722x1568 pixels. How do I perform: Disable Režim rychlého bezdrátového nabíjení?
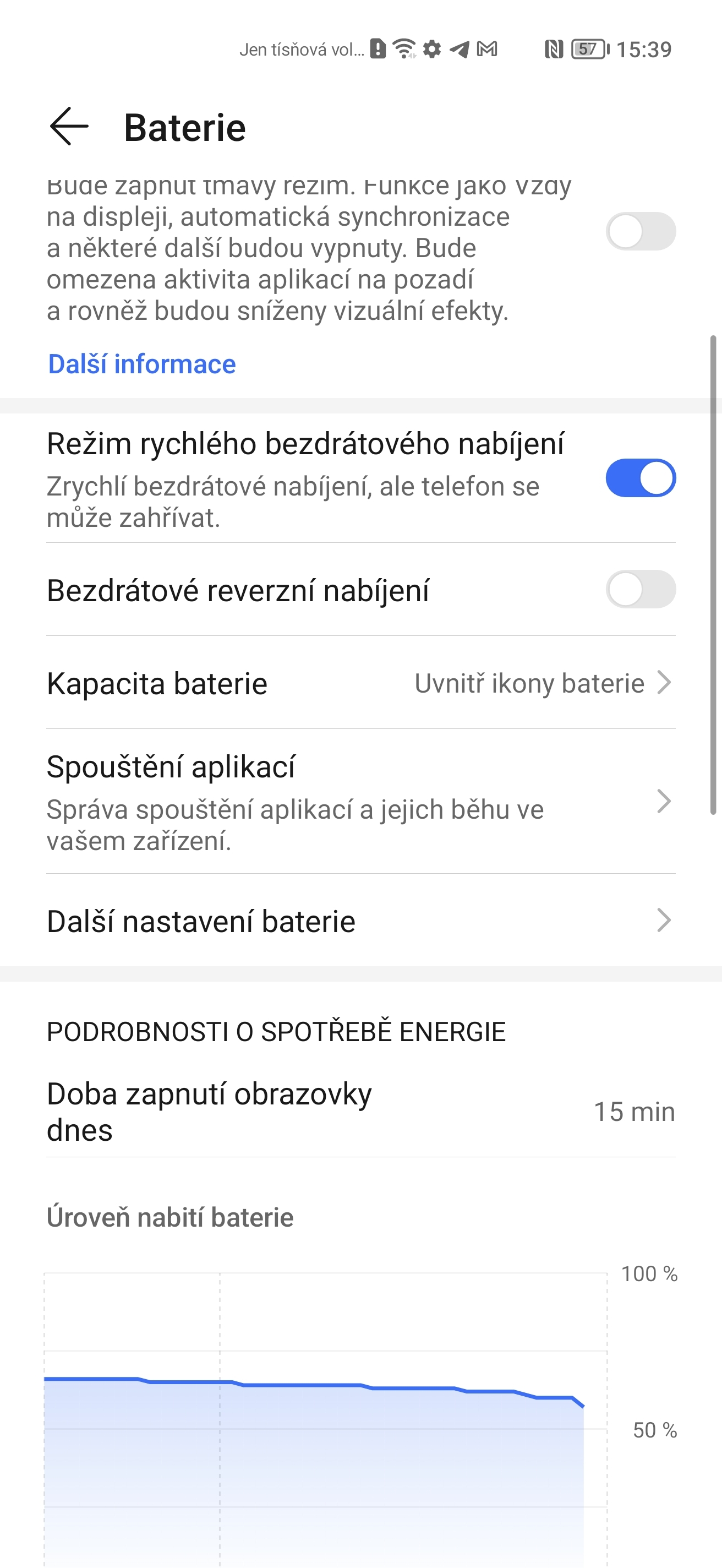642,478
